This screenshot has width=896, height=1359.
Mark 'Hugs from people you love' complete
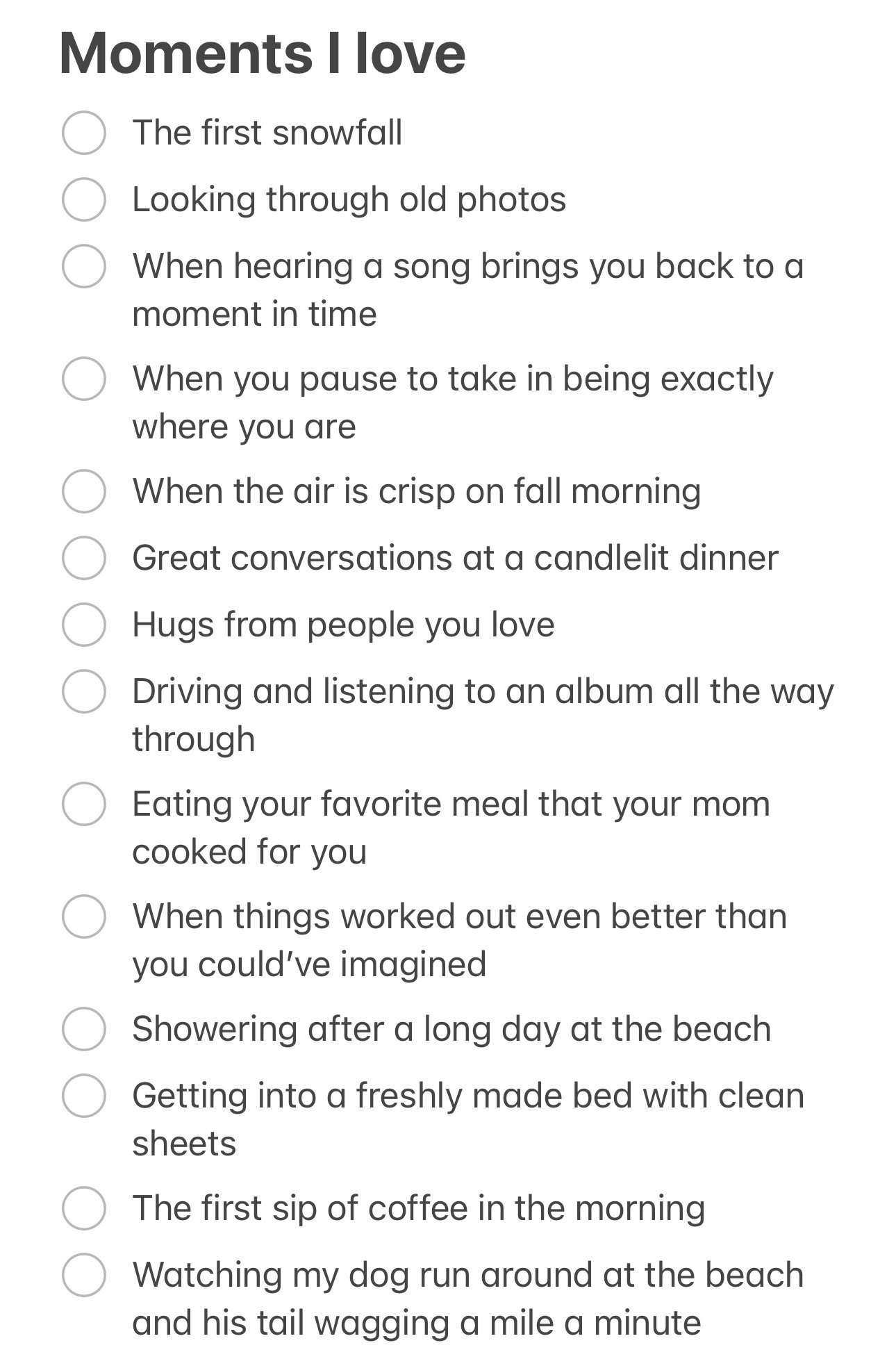point(83,625)
